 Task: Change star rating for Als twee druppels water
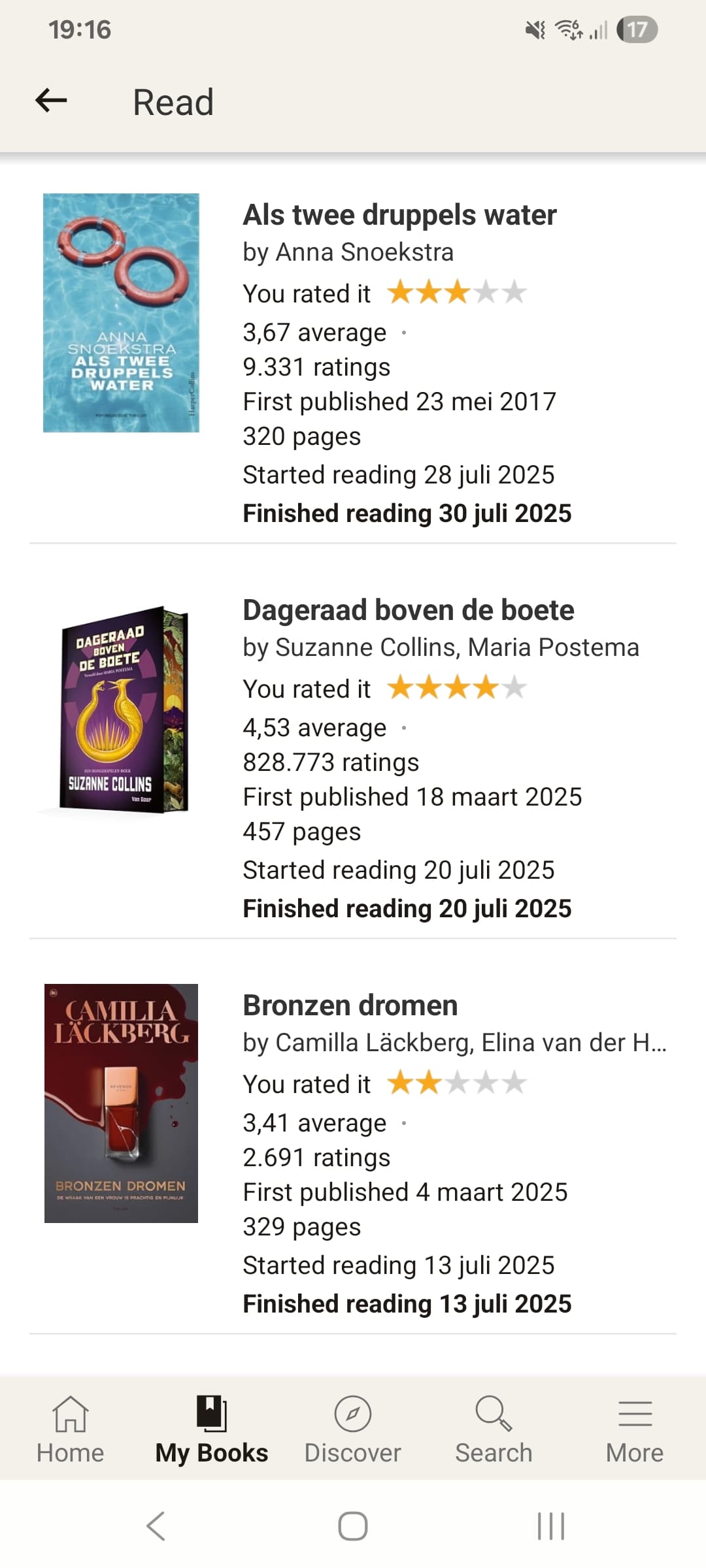[x=457, y=293]
